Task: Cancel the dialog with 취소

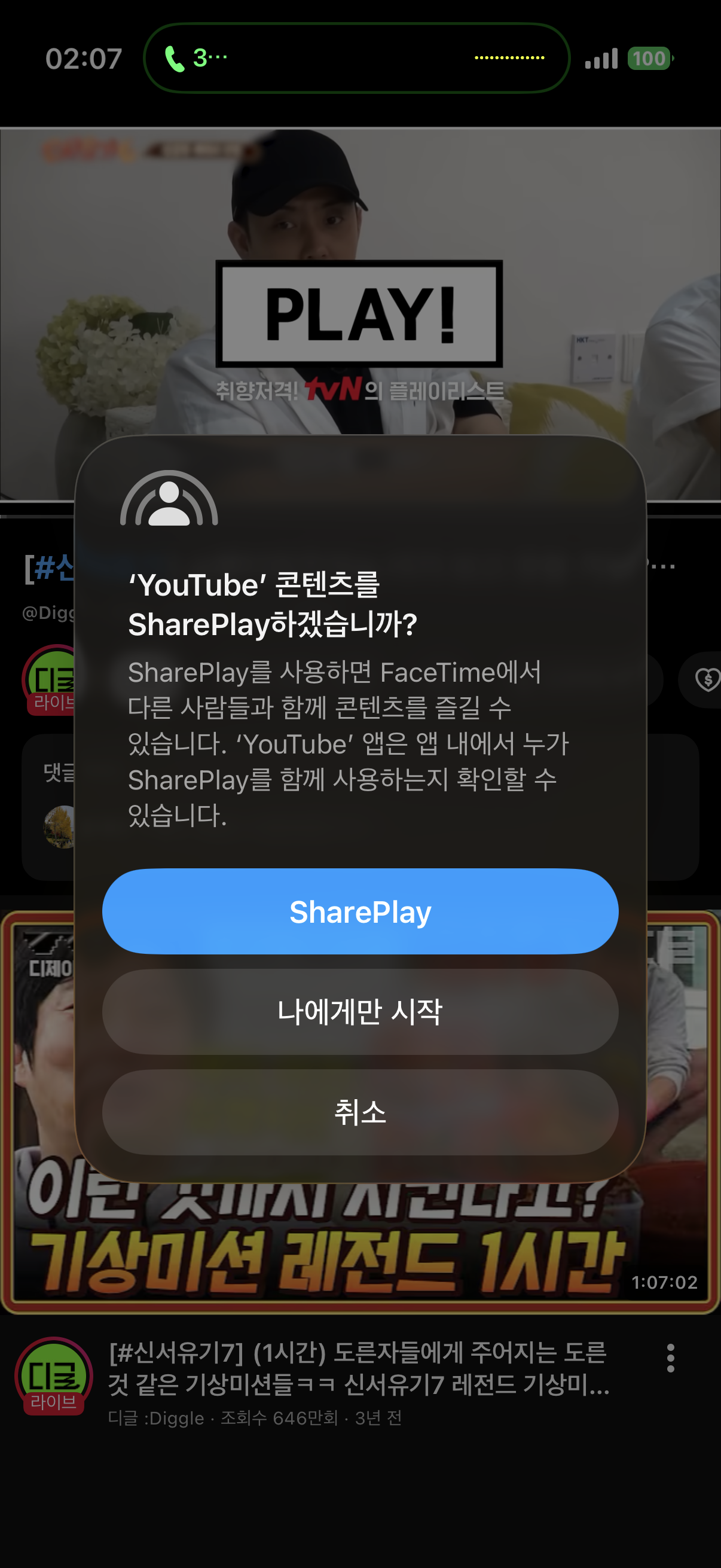Action: tap(360, 1112)
